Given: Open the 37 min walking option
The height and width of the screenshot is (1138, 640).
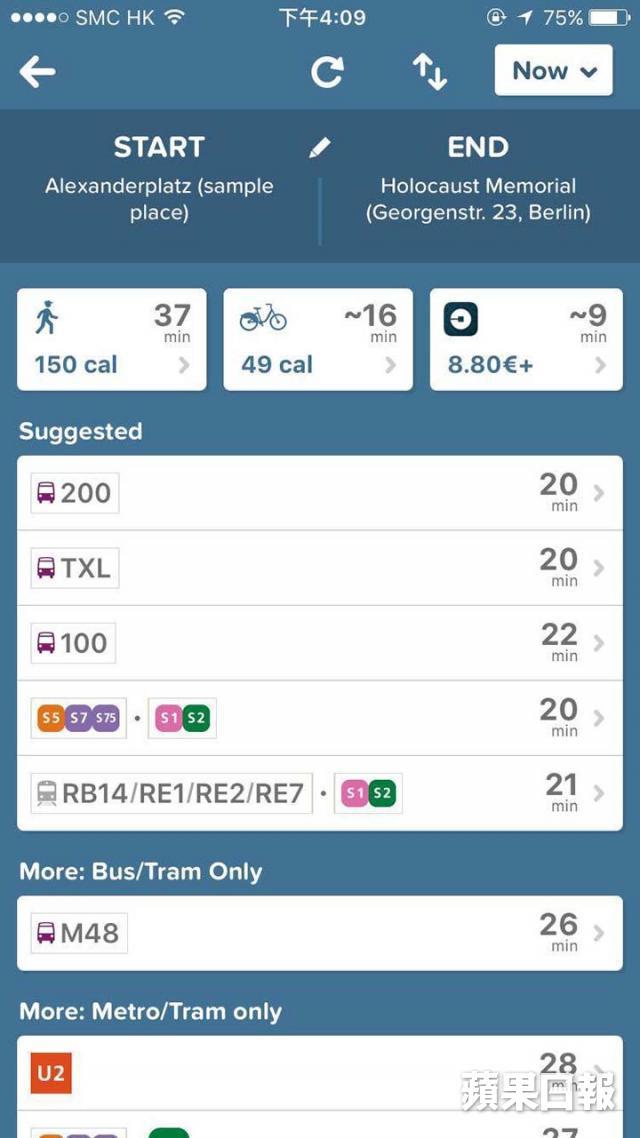Looking at the screenshot, I should [x=112, y=340].
